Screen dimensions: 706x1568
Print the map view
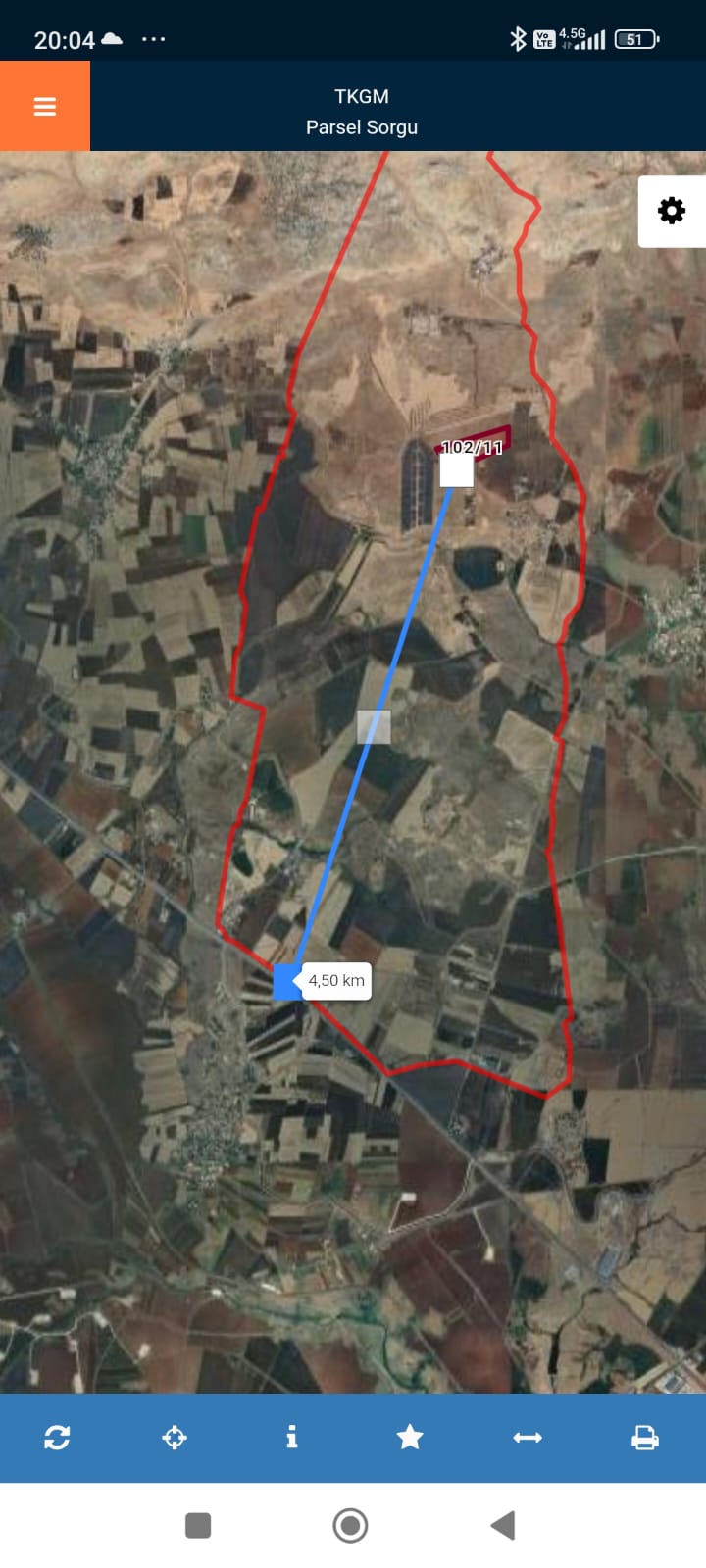(644, 1438)
